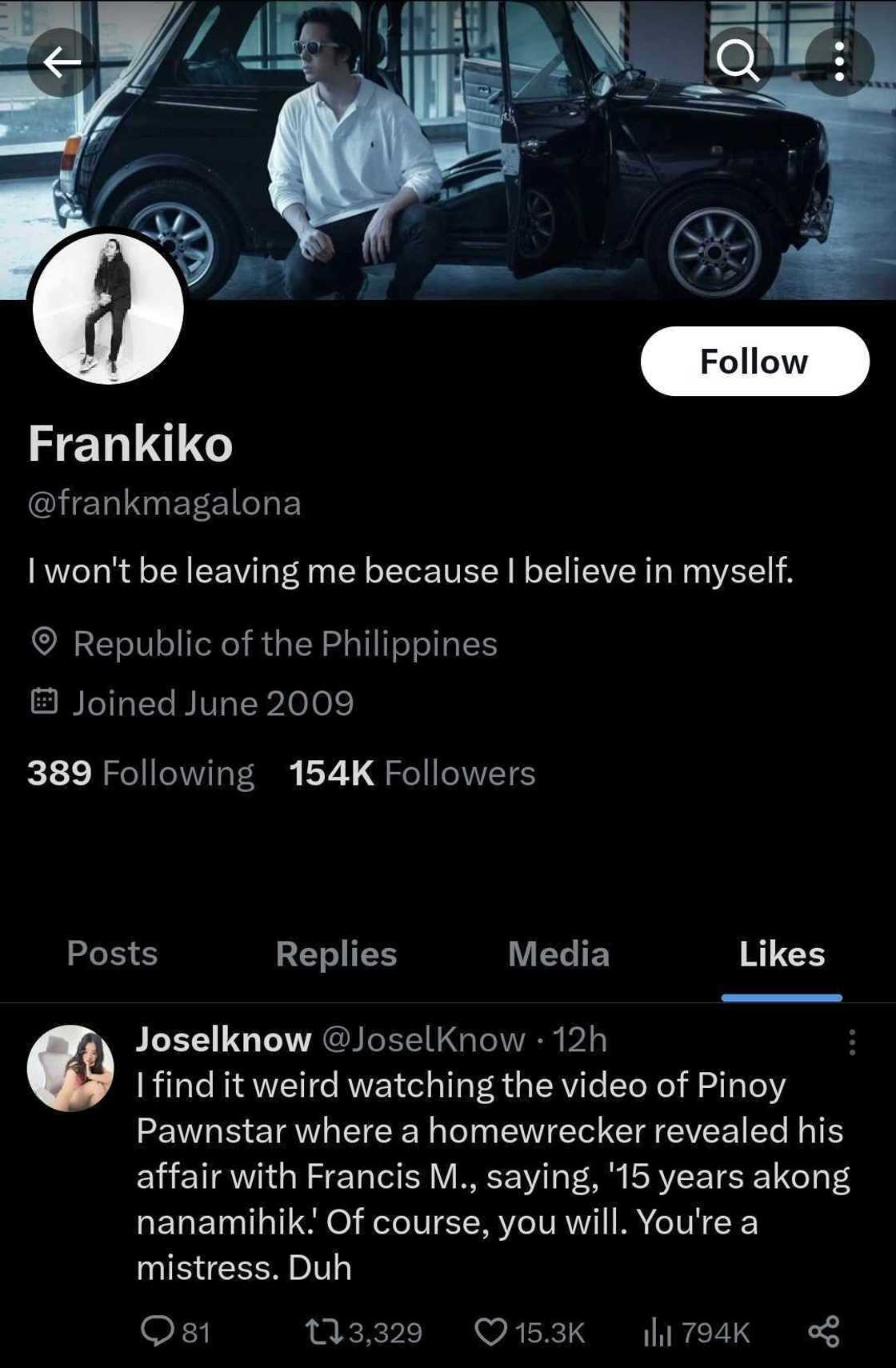Follow Frankiko
Image resolution: width=896 pixels, height=1368 pixels.
point(754,362)
